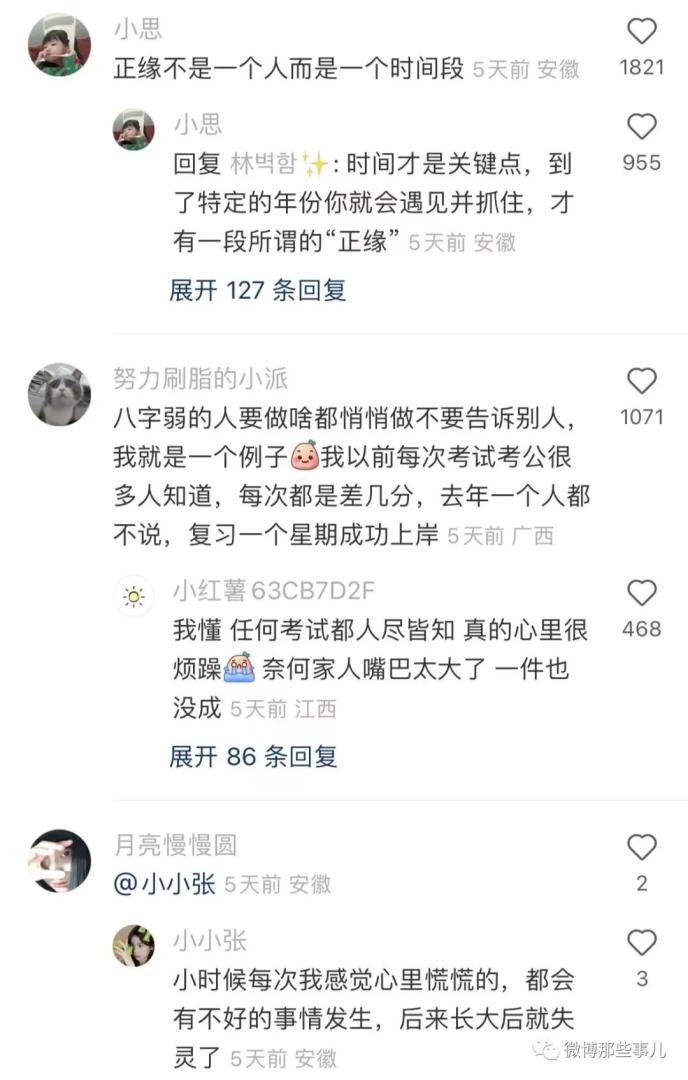This screenshot has height=1080, width=688.
Task: Like 月亮慢慢圆's comment
Action: 641,848
